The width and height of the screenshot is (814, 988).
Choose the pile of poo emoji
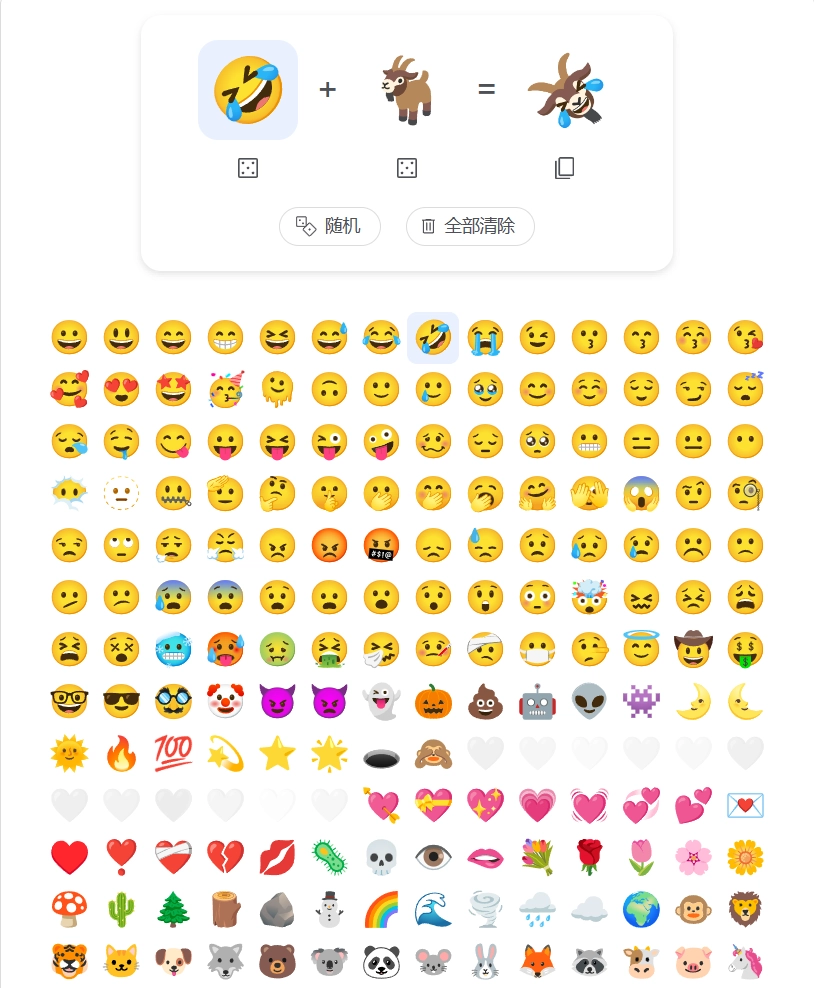coord(485,702)
